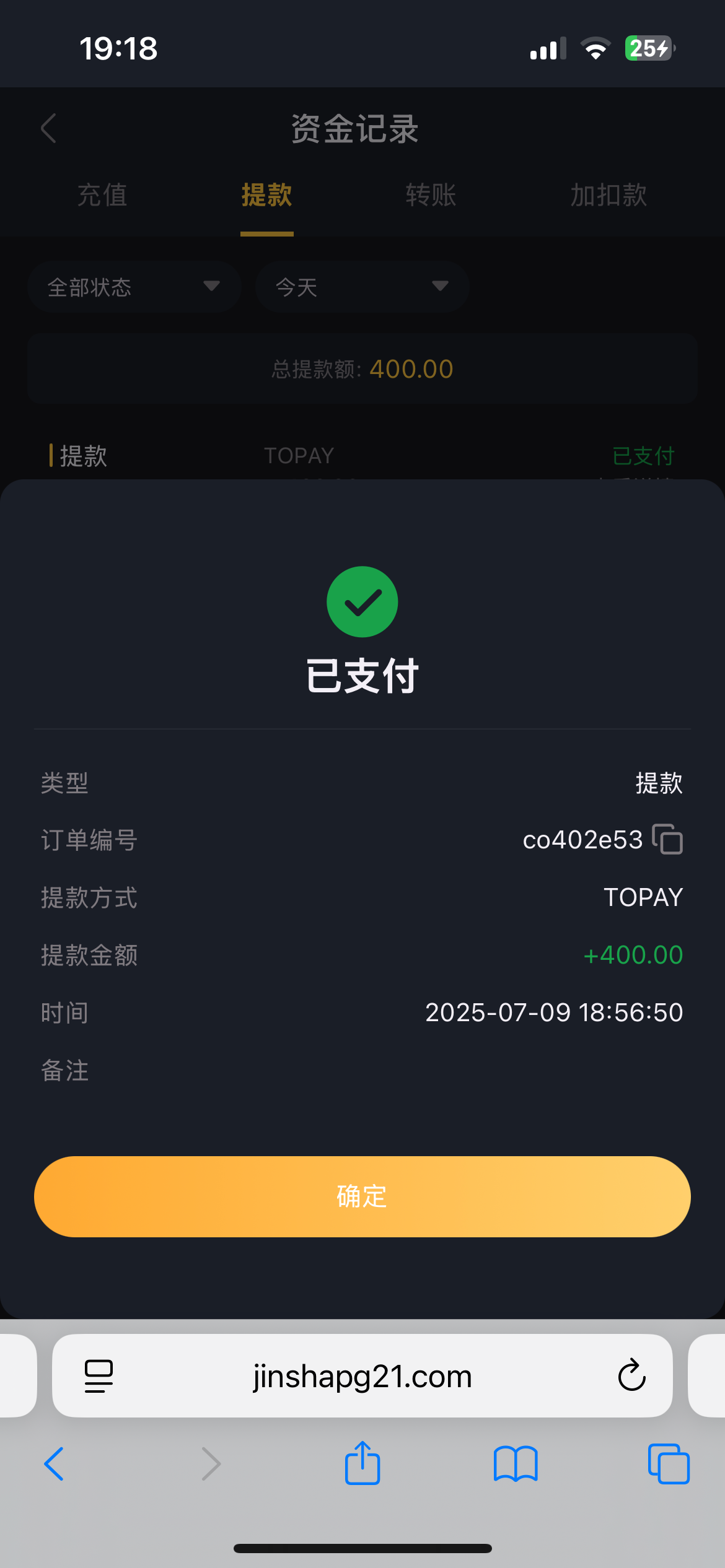Screen dimensions: 725x1568
Task: Open the 今天 date filter dropdown
Action: point(361,287)
